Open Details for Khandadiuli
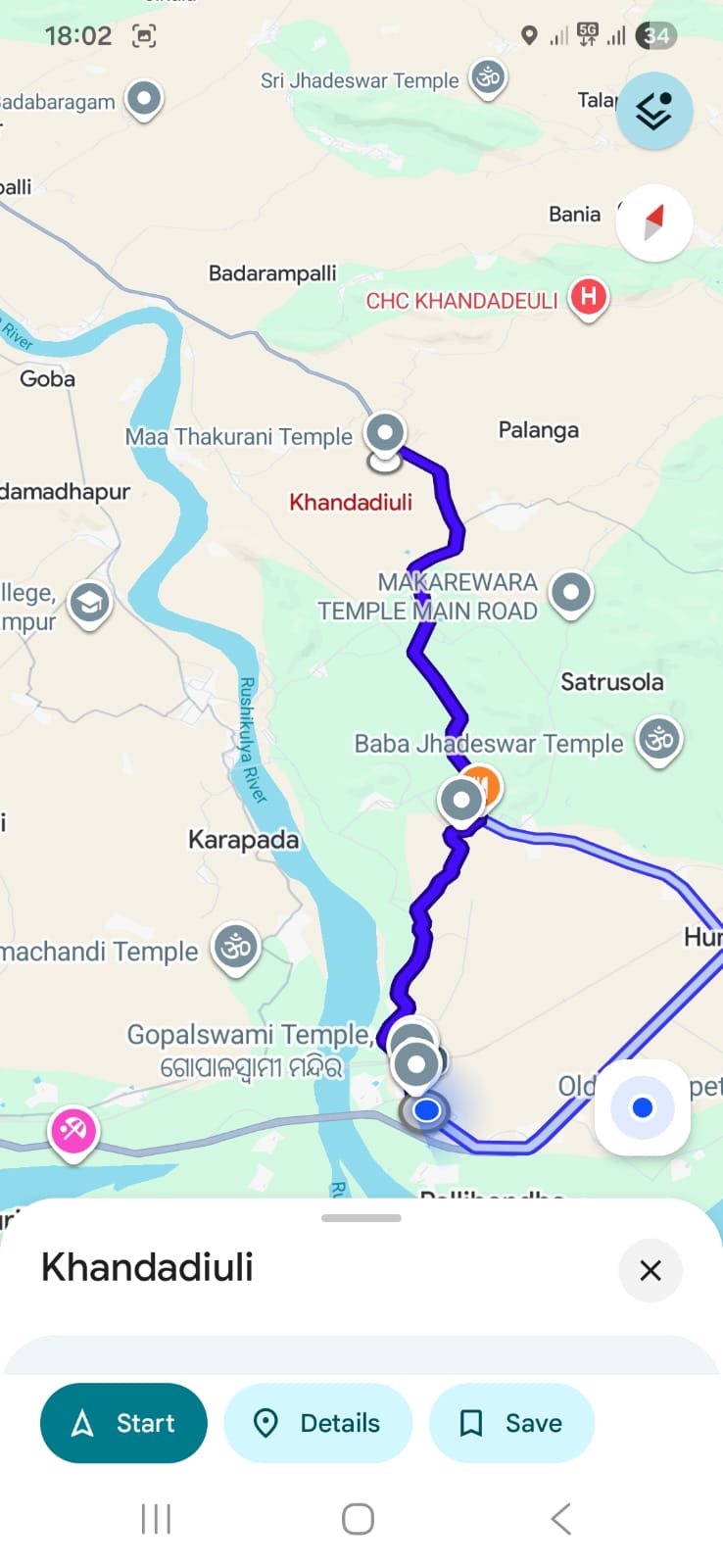 pos(318,1423)
